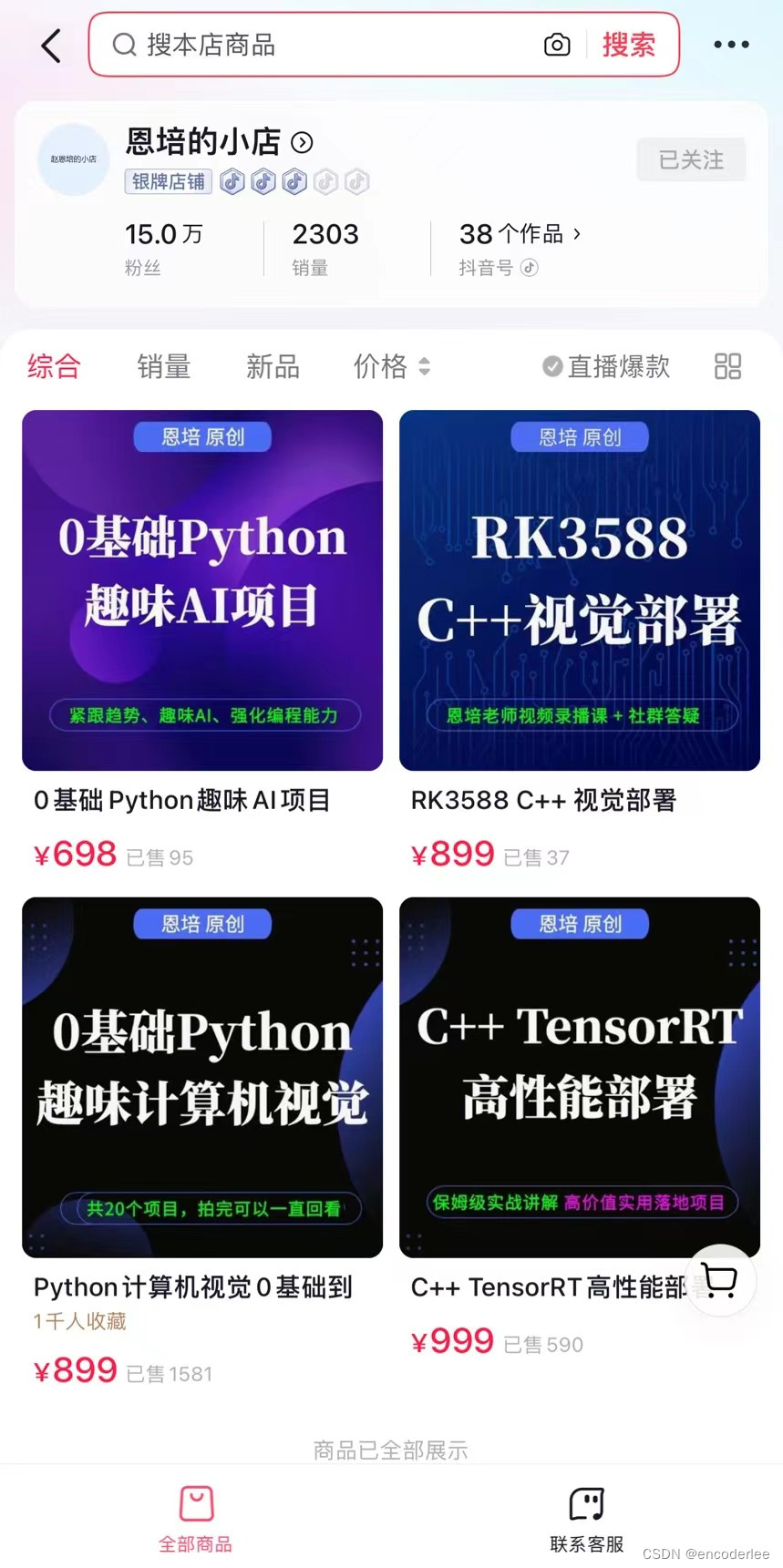Screen dimensions: 783x1568
Task: View the shop's 38 个作品
Action: pyautogui.click(x=520, y=235)
